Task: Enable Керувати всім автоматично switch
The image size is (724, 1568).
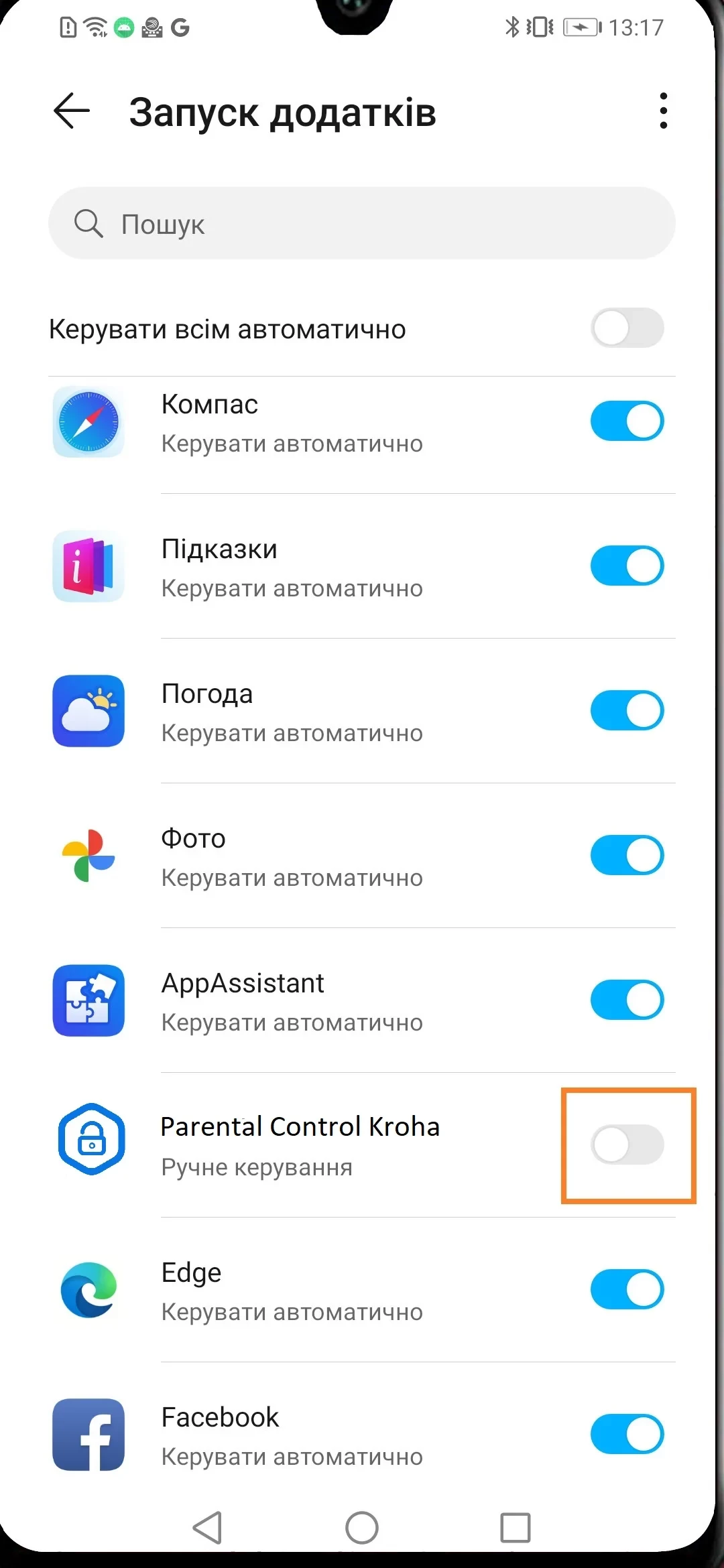Action: 627,328
